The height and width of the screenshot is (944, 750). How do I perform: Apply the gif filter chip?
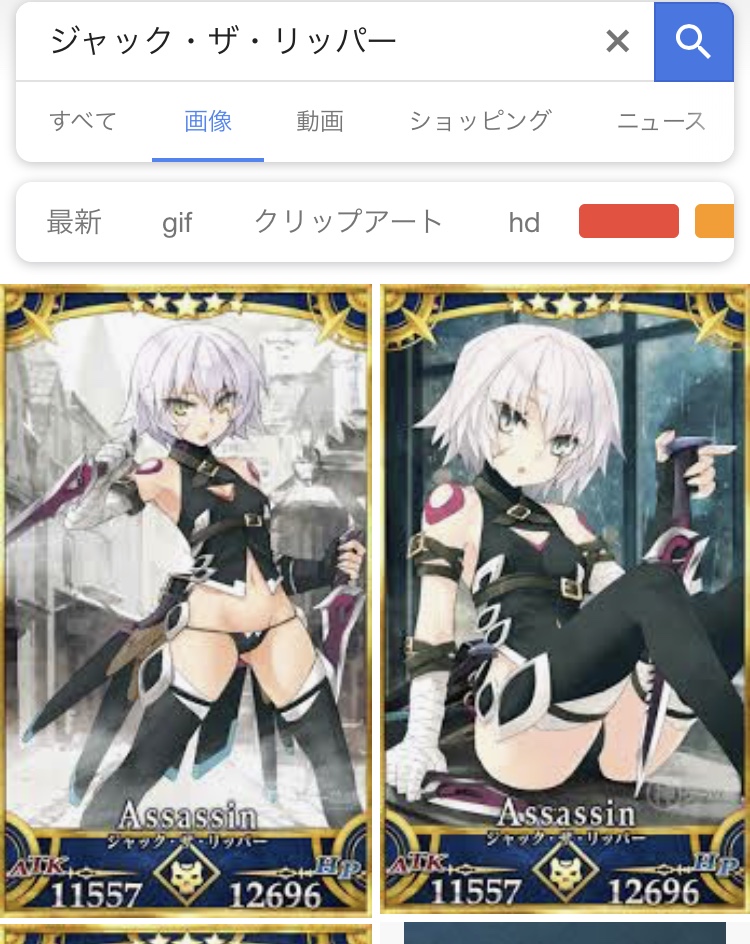coord(177,221)
